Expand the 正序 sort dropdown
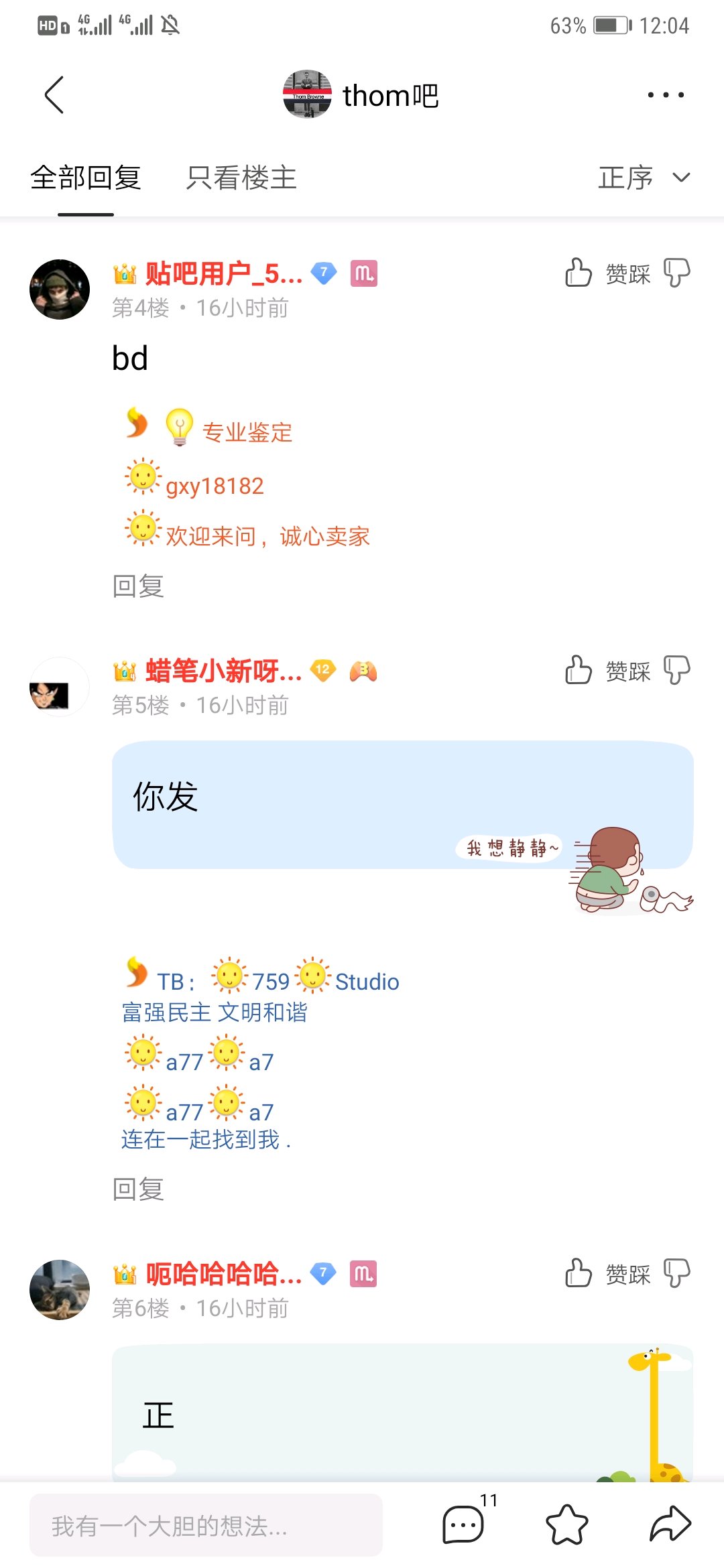The width and height of the screenshot is (724, 1568). (644, 178)
